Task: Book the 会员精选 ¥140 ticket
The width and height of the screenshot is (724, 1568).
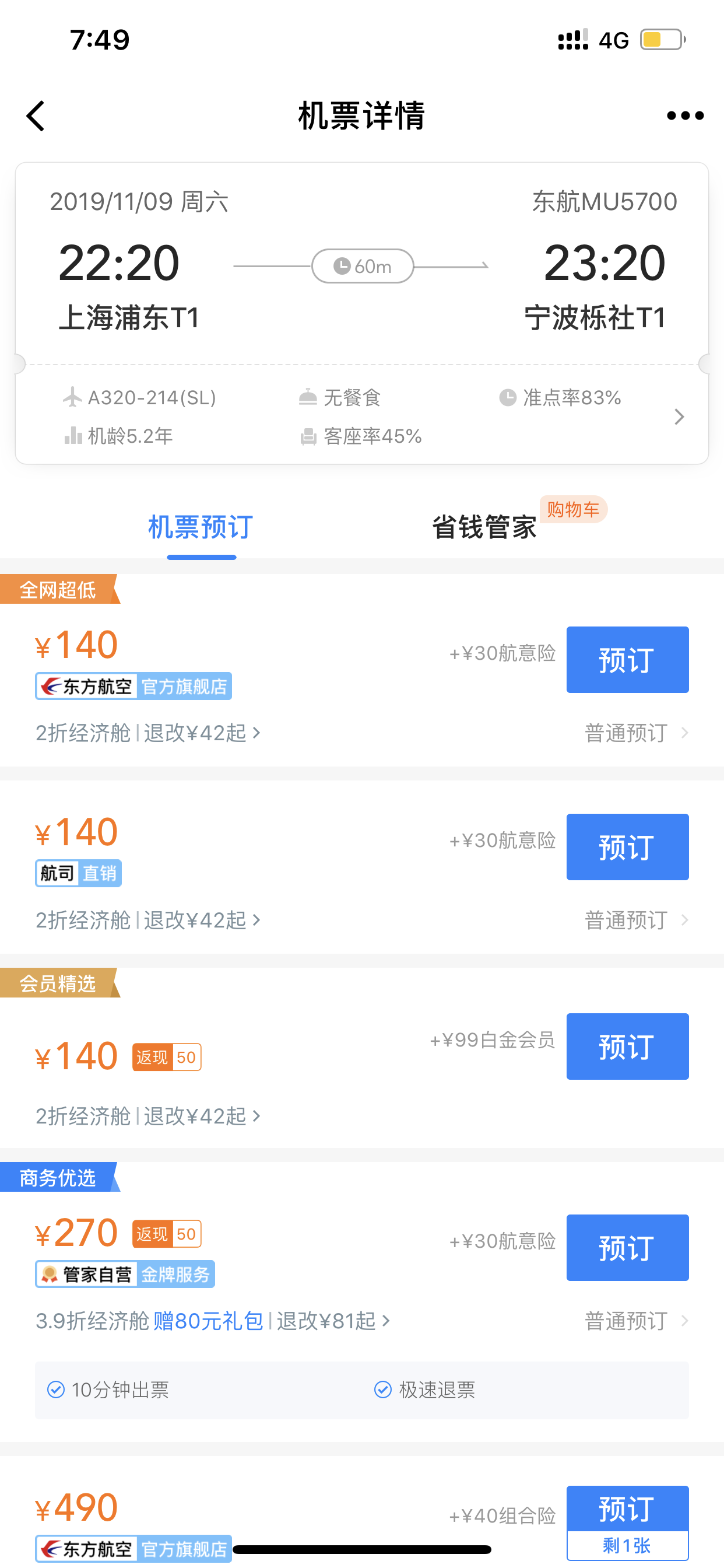Action: 627,1046
